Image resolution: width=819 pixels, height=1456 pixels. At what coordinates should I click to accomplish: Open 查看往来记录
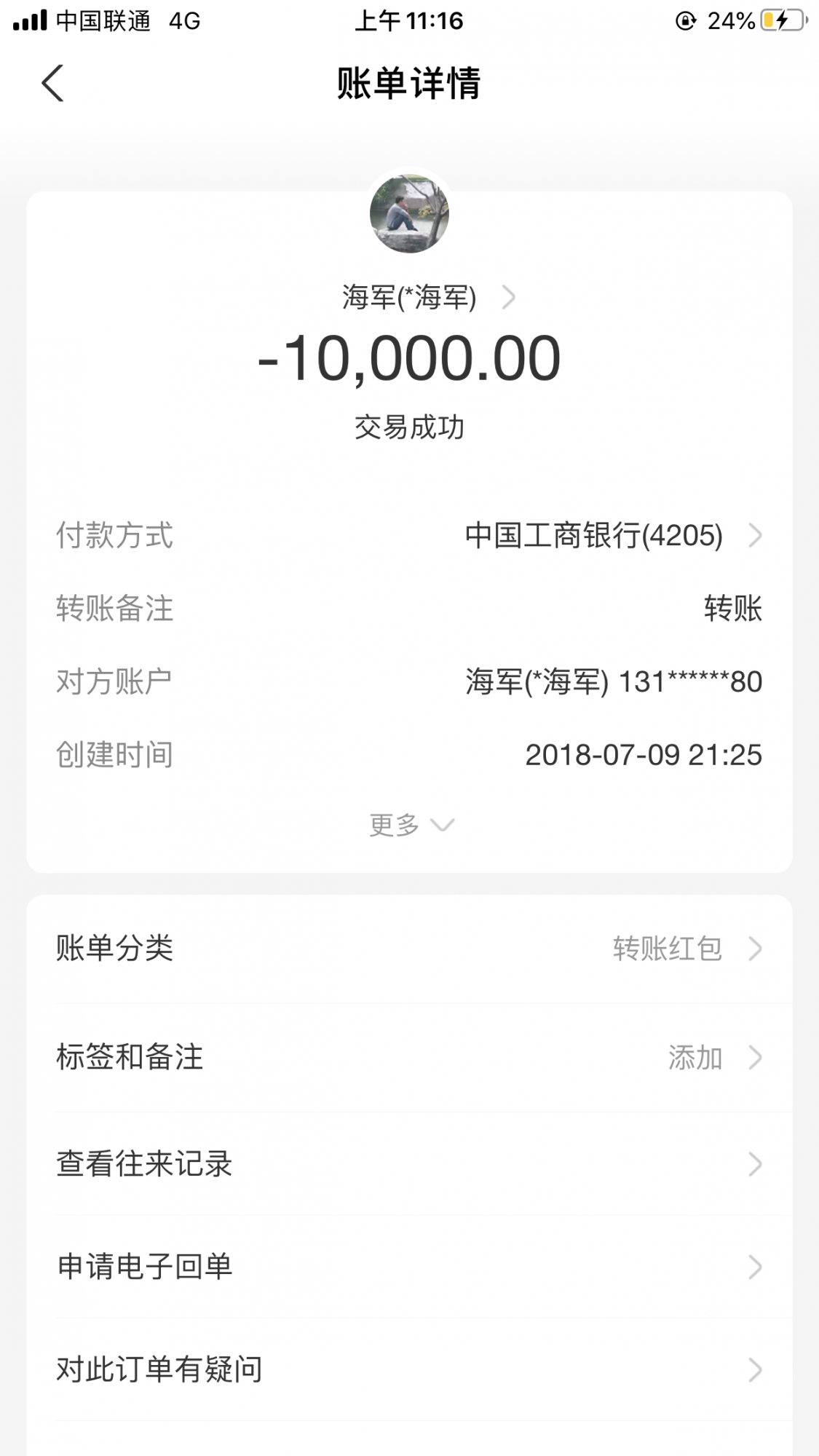coord(409,1164)
